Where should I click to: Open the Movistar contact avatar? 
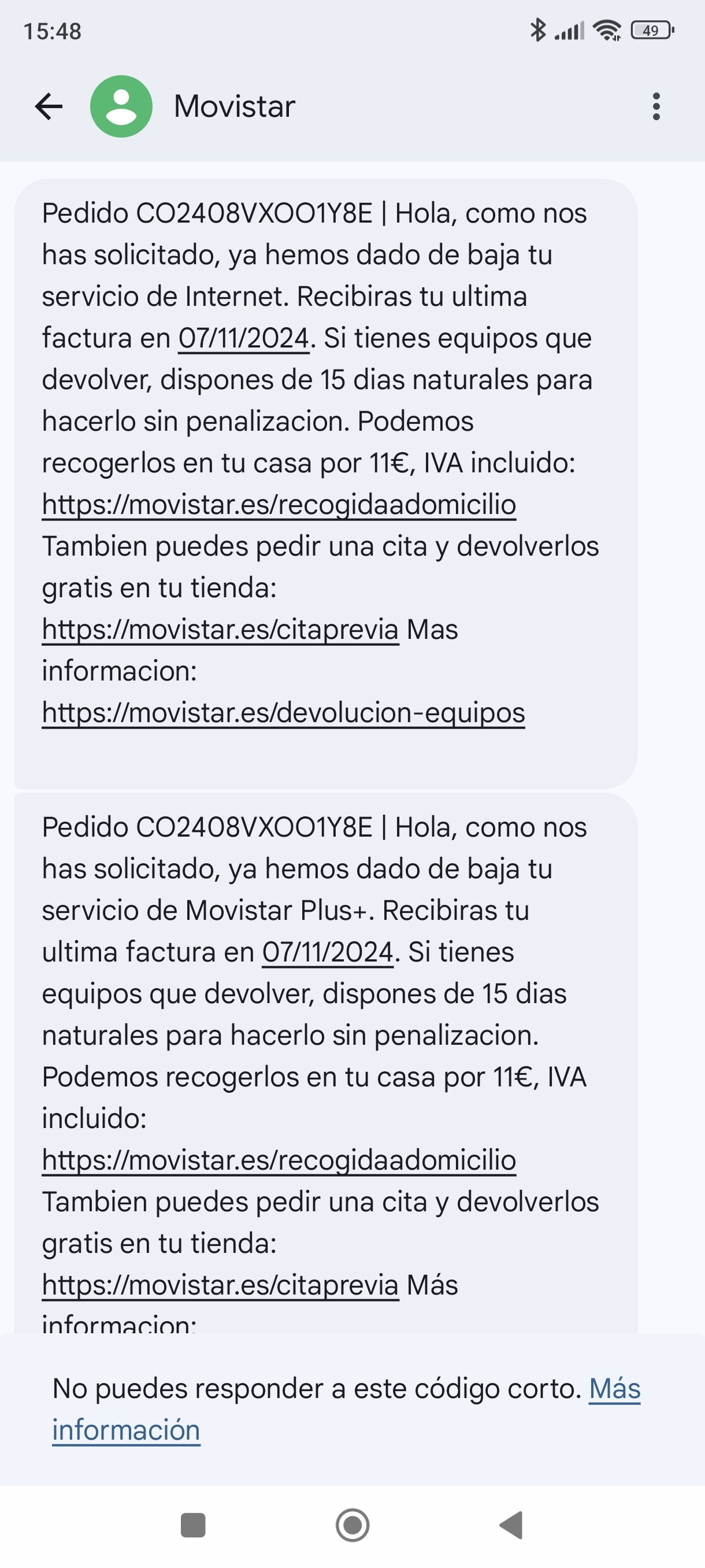pyautogui.click(x=121, y=106)
